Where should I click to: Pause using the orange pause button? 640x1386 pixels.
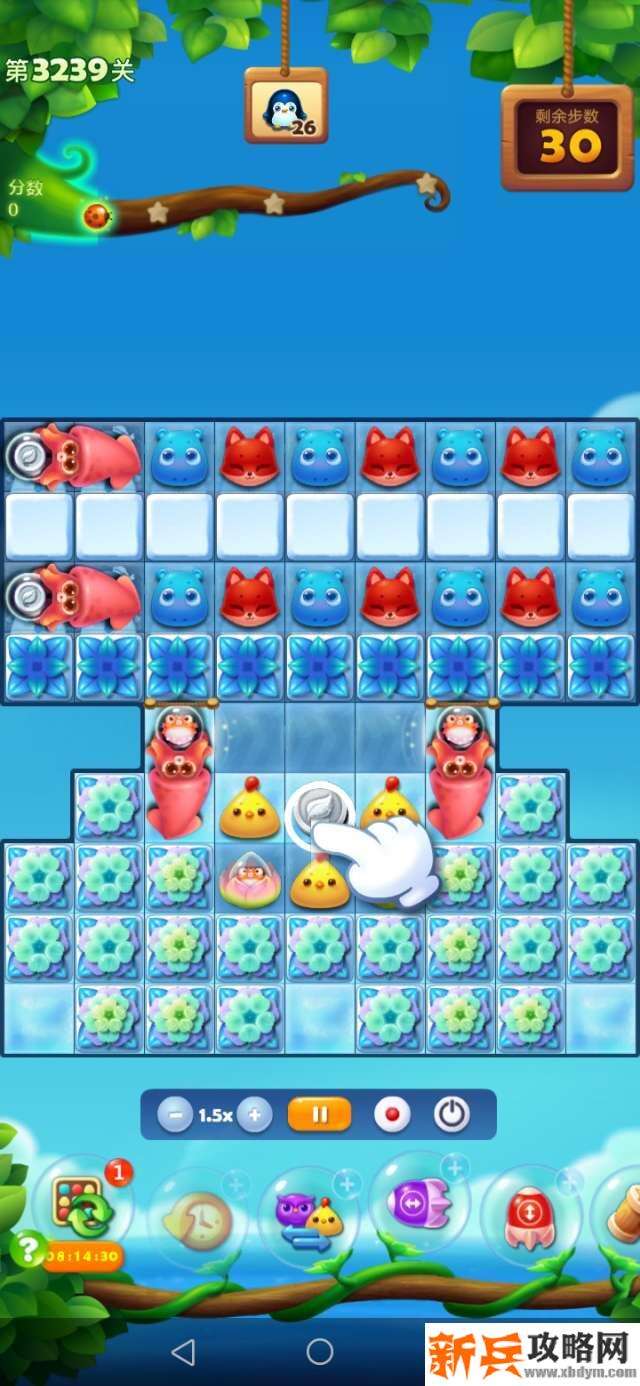[319, 1114]
